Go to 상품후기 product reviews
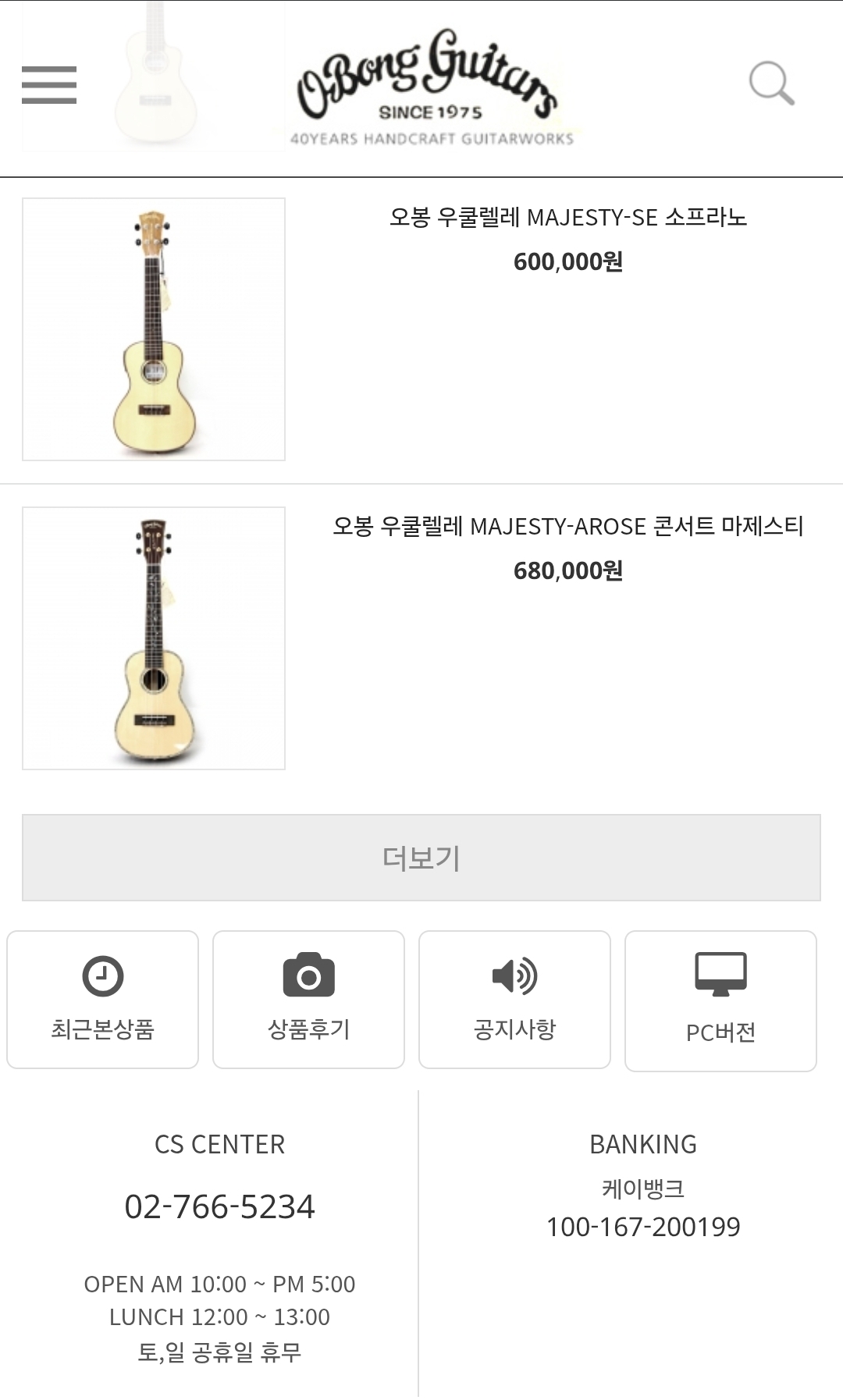 coord(309,1000)
